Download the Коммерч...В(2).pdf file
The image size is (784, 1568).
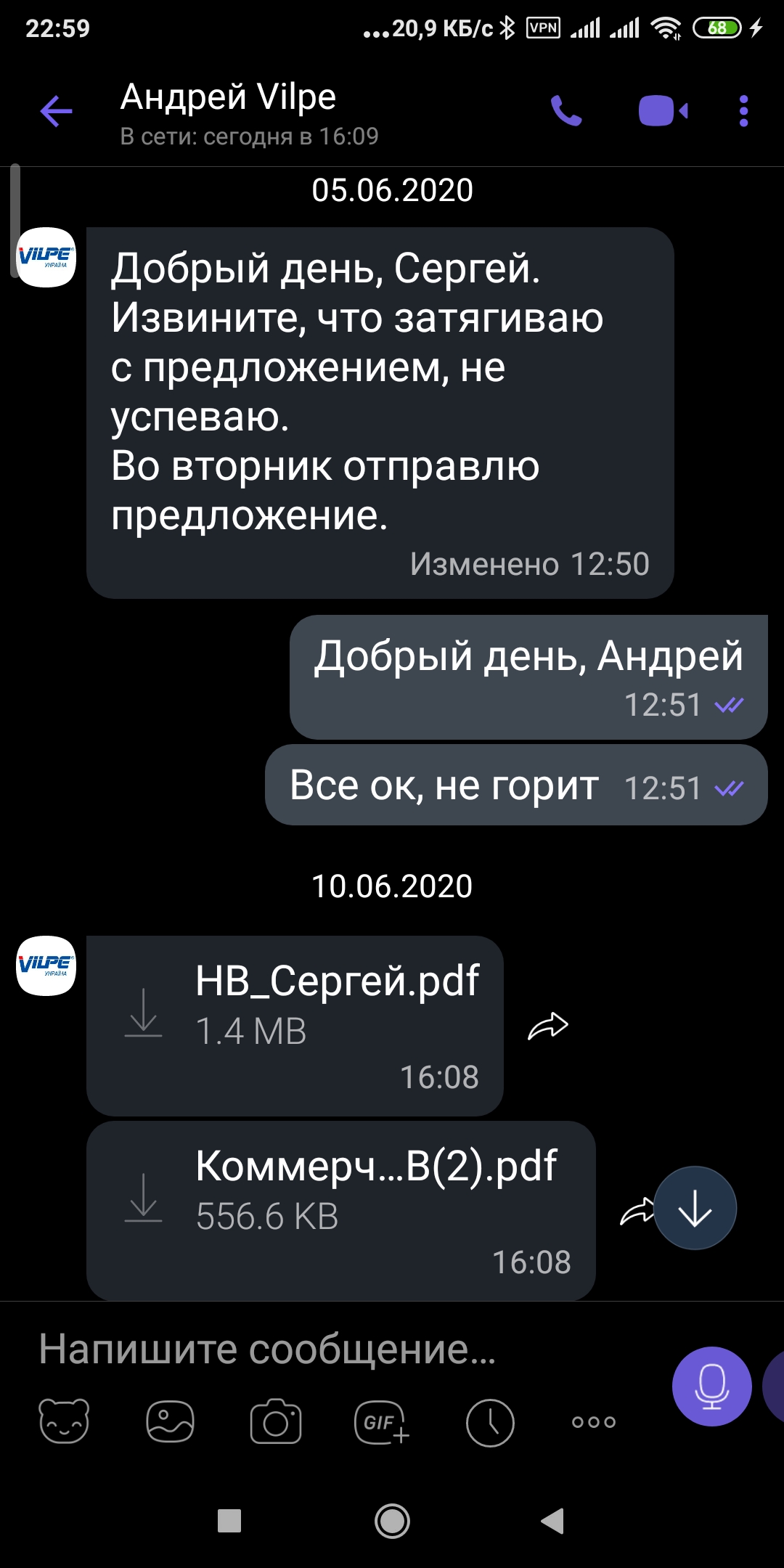[x=144, y=1198]
